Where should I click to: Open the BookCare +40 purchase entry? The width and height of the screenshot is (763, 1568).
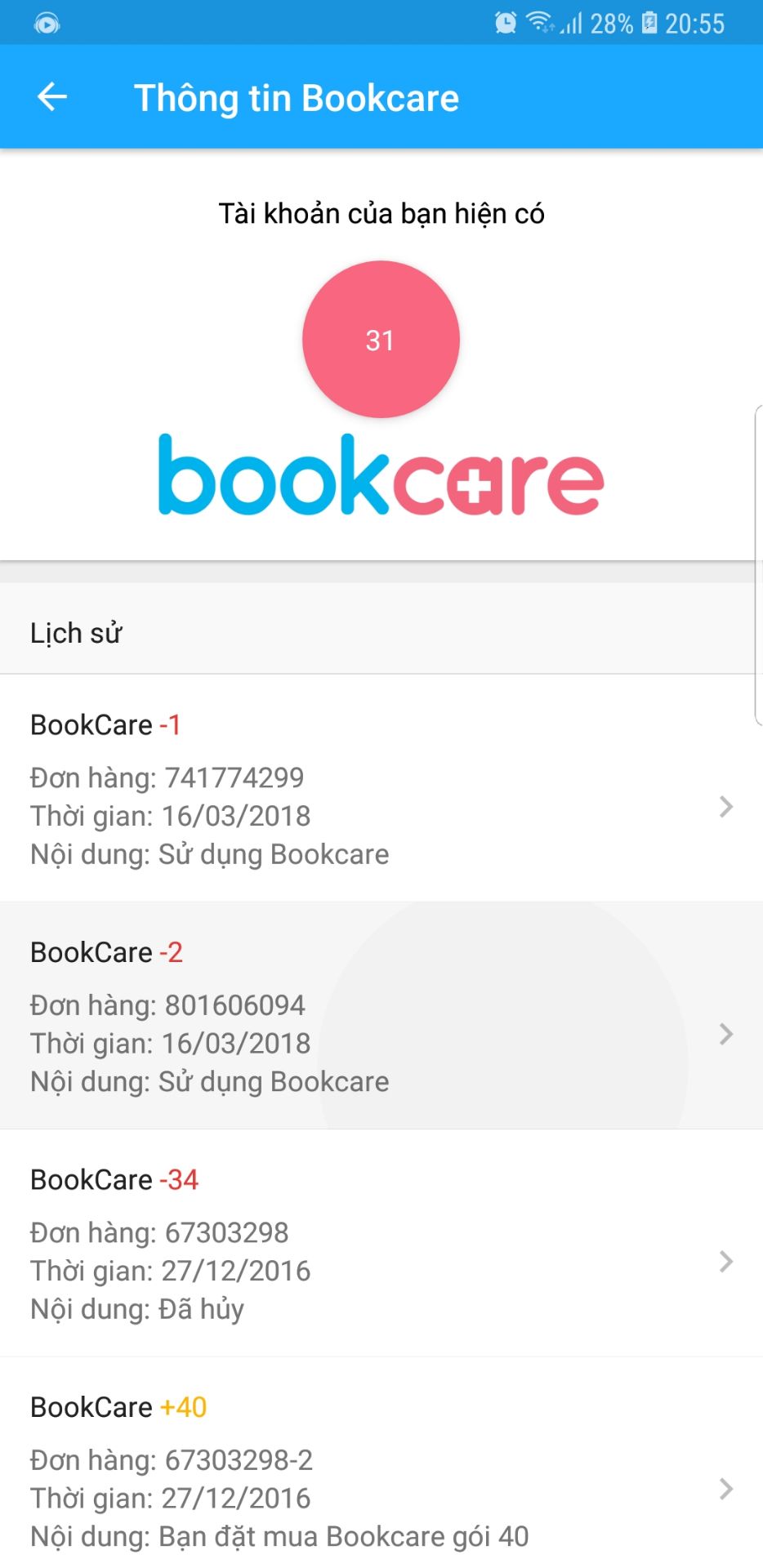tap(381, 1470)
